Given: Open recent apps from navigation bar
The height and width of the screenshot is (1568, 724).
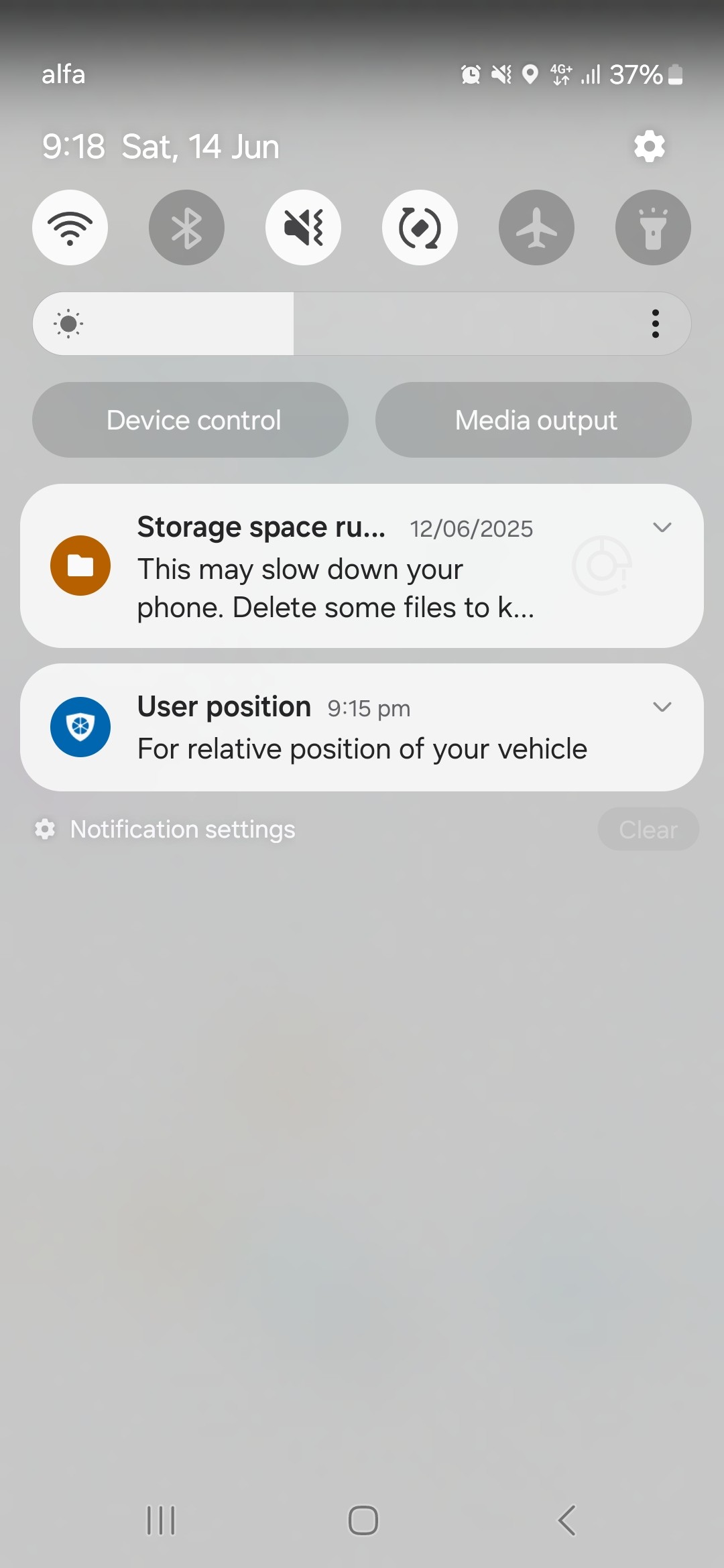Looking at the screenshot, I should [161, 1520].
